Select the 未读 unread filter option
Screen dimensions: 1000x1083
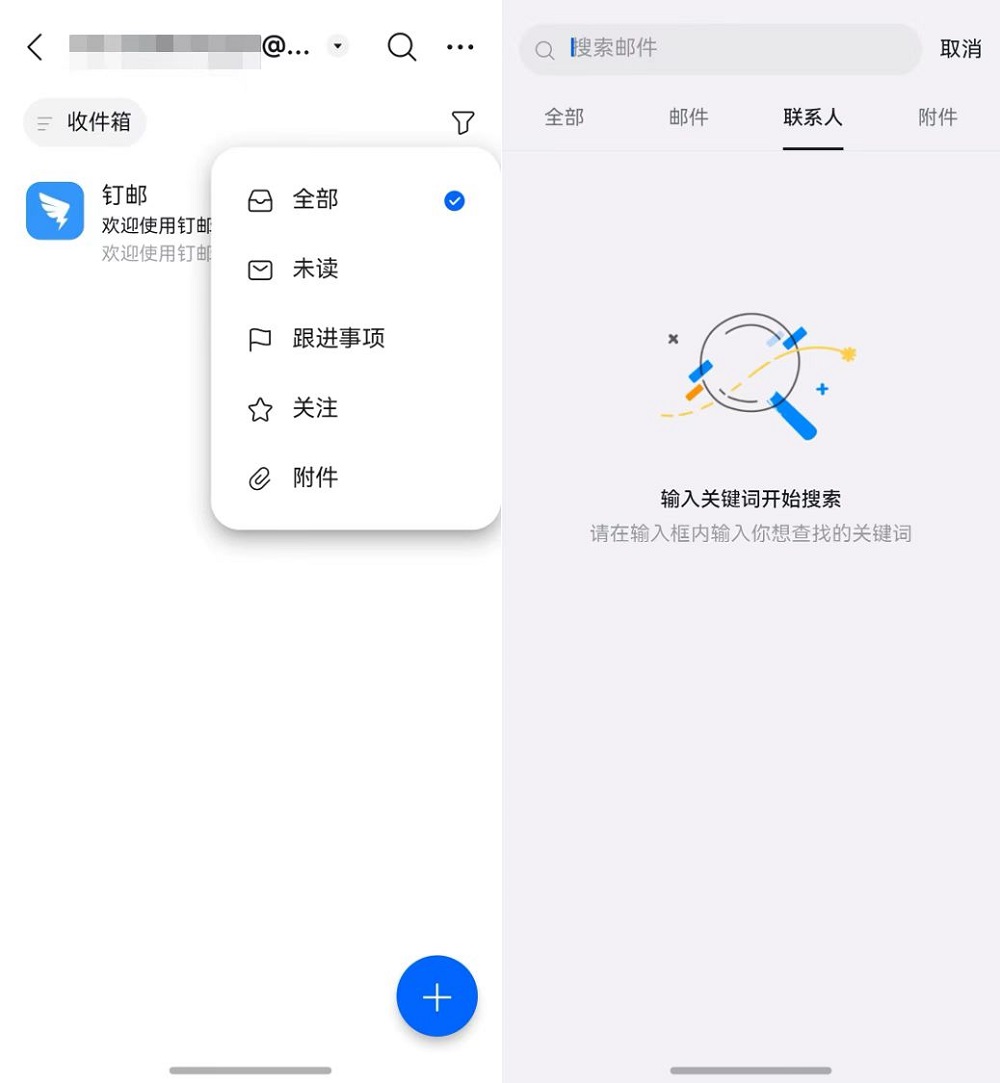pyautogui.click(x=318, y=269)
